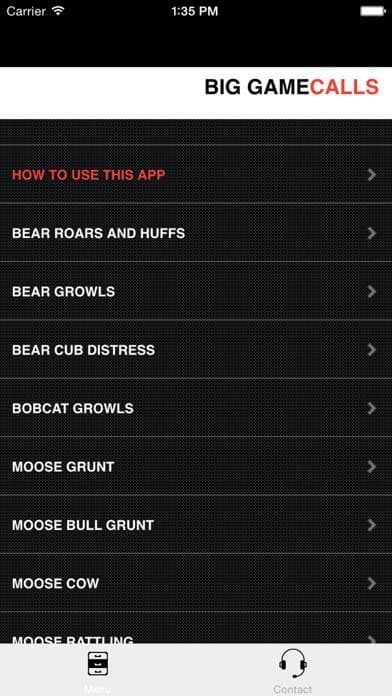Open the Moose Cow call
Image resolution: width=392 pixels, height=696 pixels.
pyautogui.click(x=196, y=583)
